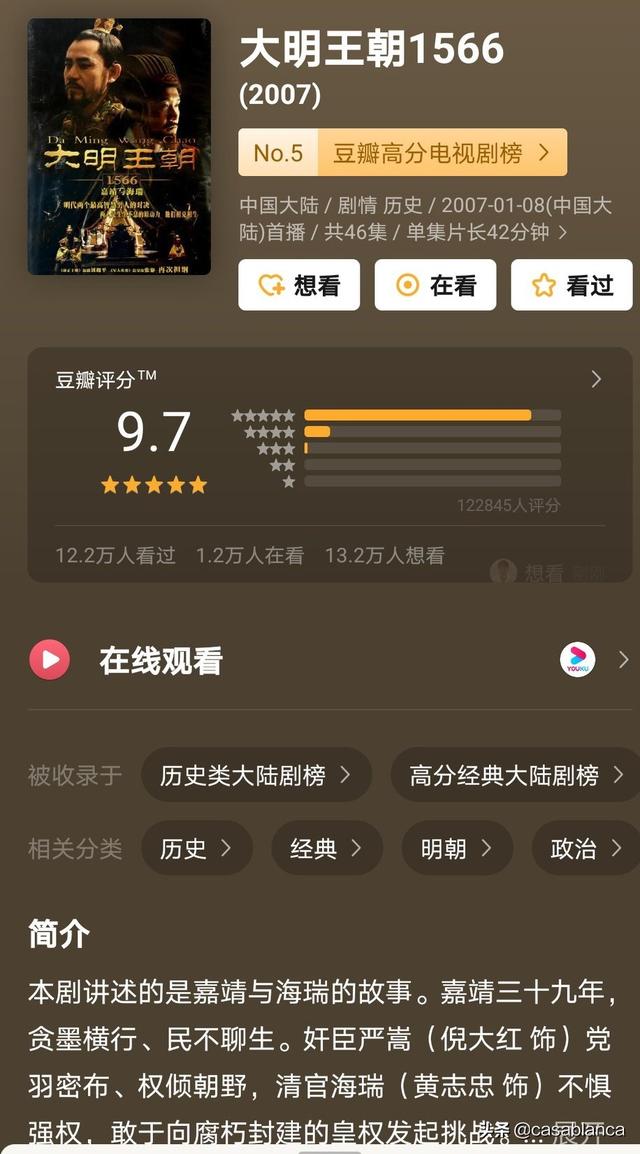Browse the 明朝 category
Screen dimensions: 640x1154
(x=456, y=849)
